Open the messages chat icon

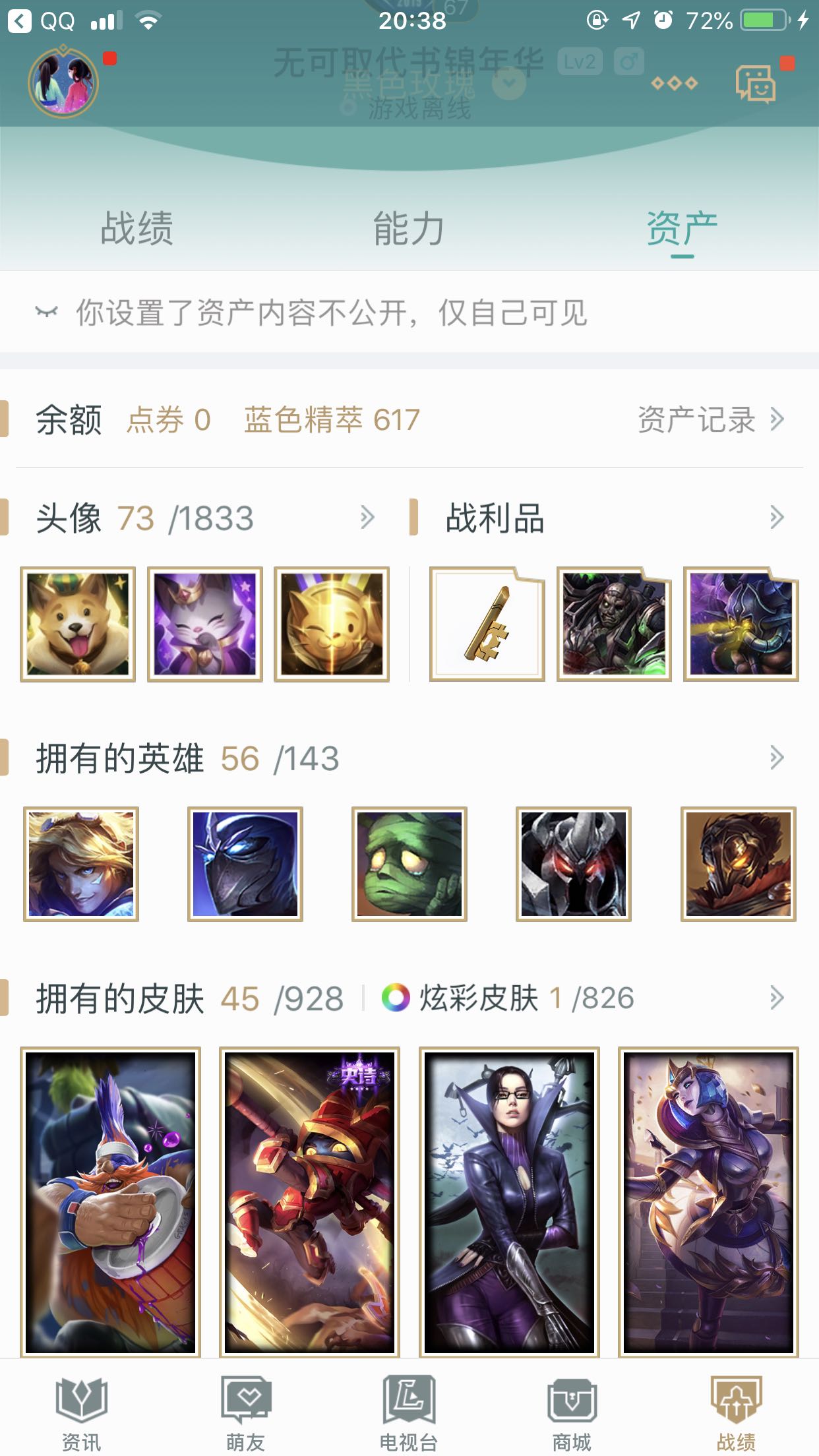coord(755,83)
